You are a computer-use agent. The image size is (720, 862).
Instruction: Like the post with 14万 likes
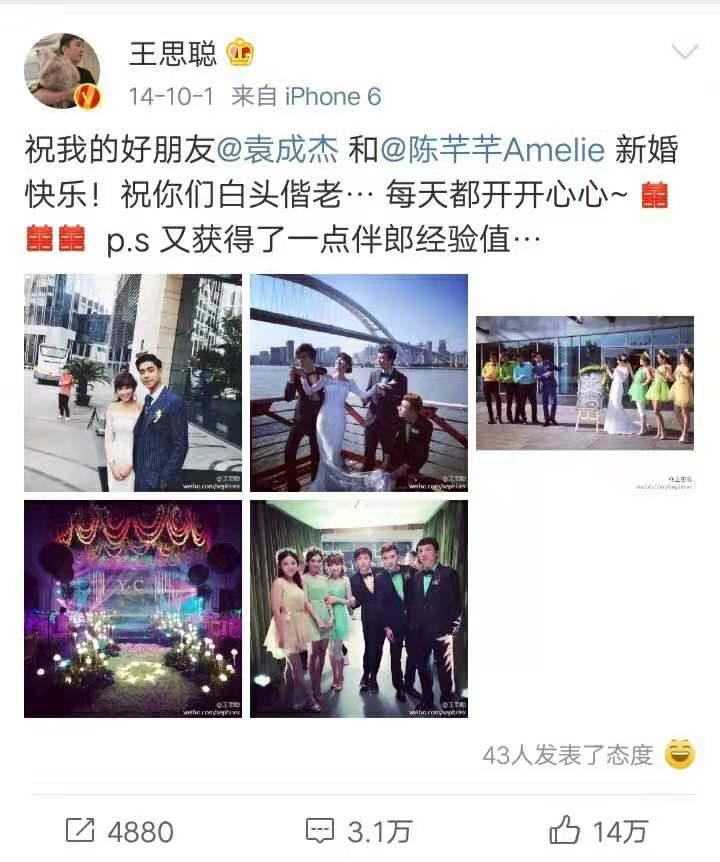(598, 830)
